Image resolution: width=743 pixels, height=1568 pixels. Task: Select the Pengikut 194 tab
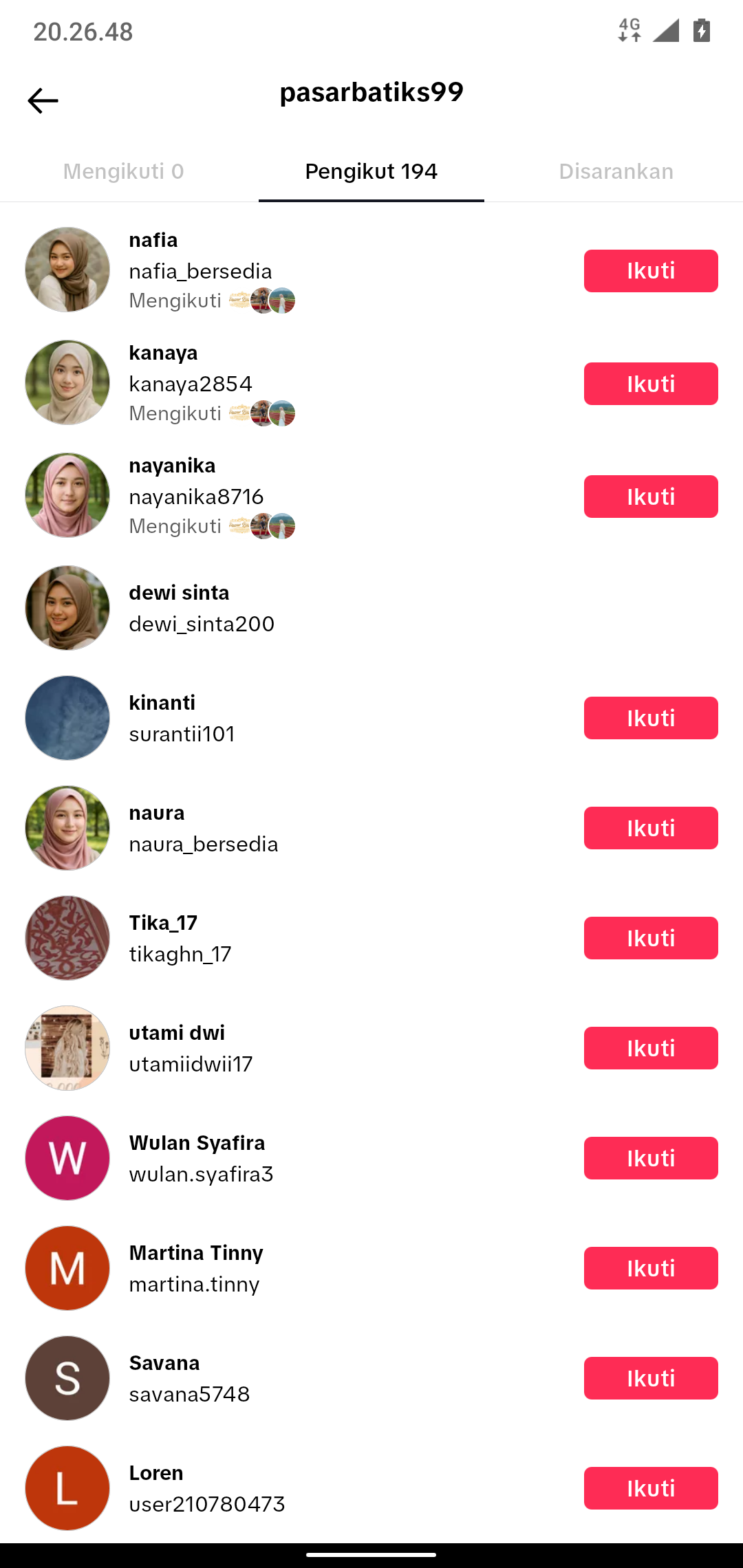371,171
